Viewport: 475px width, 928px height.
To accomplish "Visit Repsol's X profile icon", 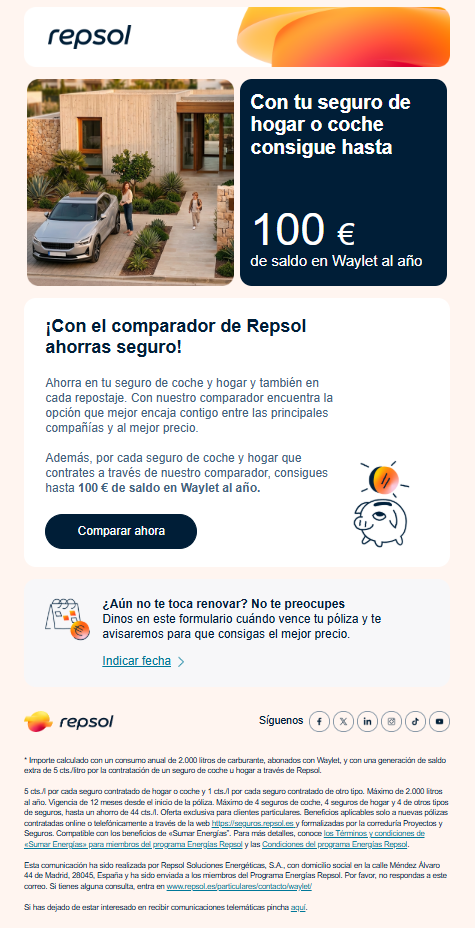I will coord(344,721).
